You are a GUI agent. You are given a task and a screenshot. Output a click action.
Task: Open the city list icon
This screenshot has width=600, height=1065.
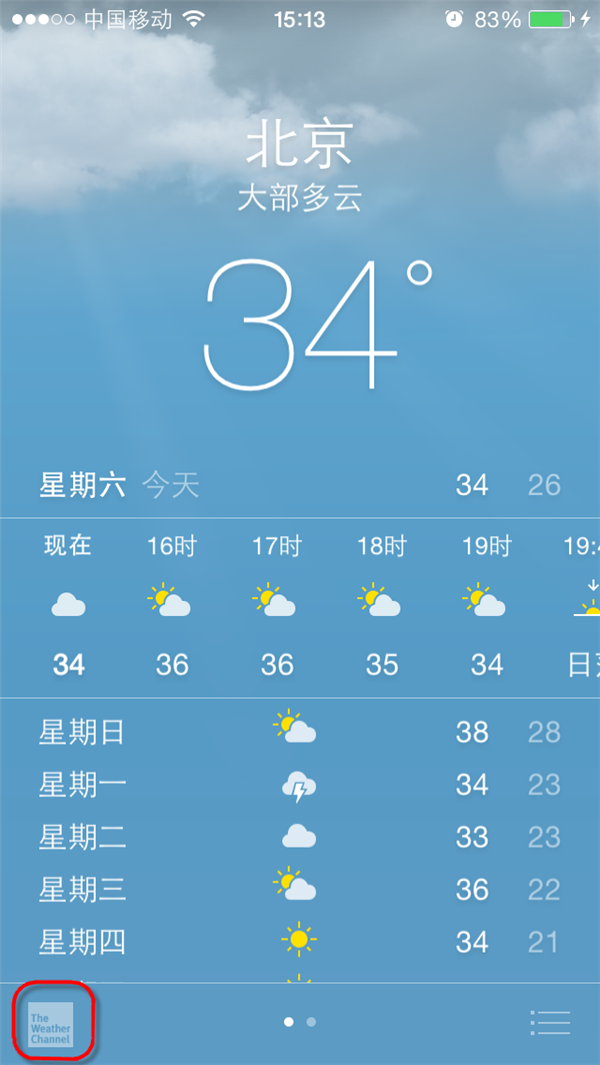[550, 1022]
